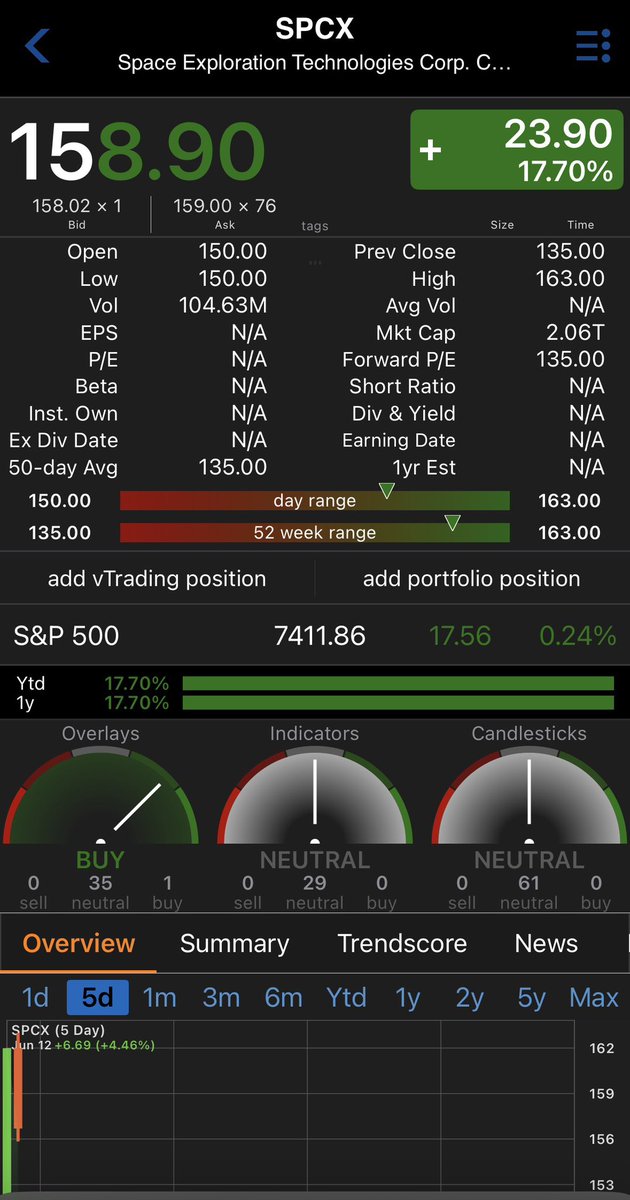Image resolution: width=630 pixels, height=1200 pixels.
Task: Select the Ytd chart range
Action: tap(346, 997)
